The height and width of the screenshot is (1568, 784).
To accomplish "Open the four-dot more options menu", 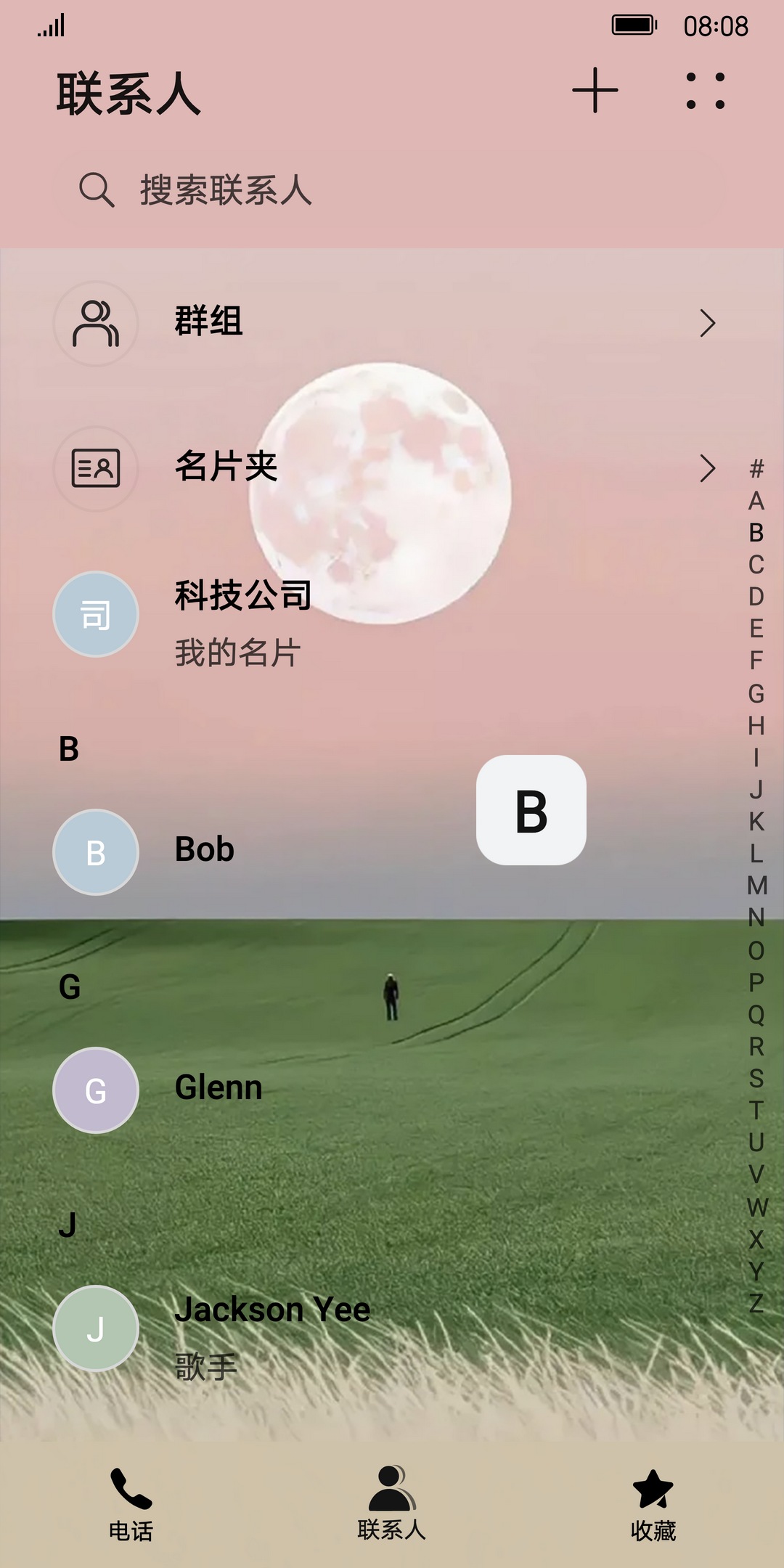I will pos(705,91).
